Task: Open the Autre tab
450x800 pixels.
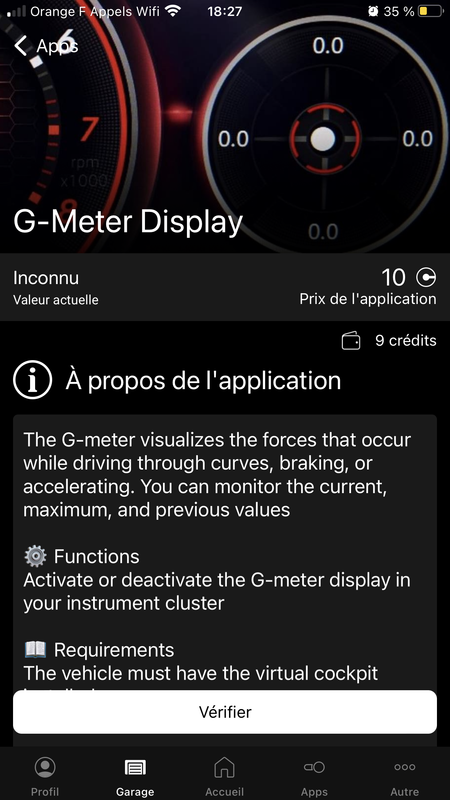Action: pyautogui.click(x=405, y=777)
